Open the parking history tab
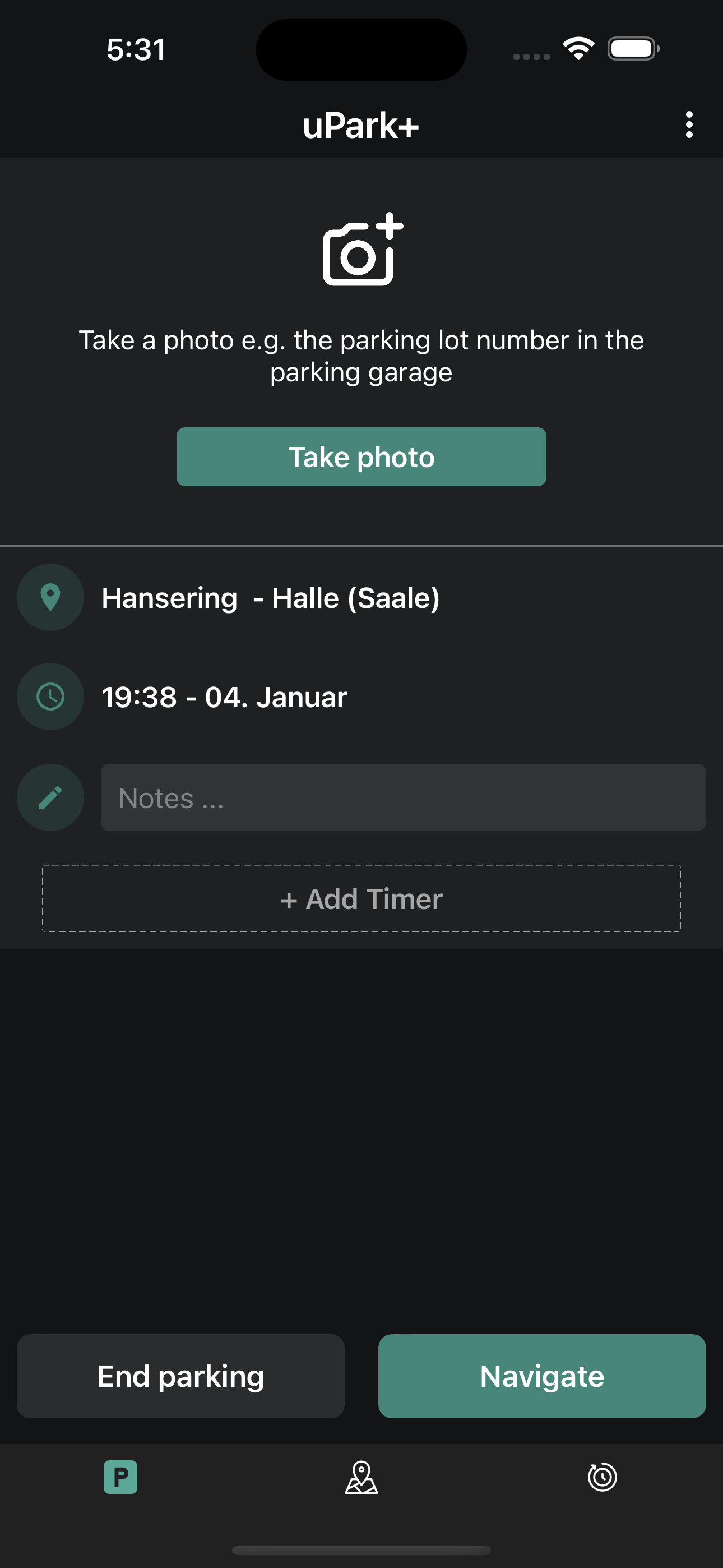 pos(602,1477)
